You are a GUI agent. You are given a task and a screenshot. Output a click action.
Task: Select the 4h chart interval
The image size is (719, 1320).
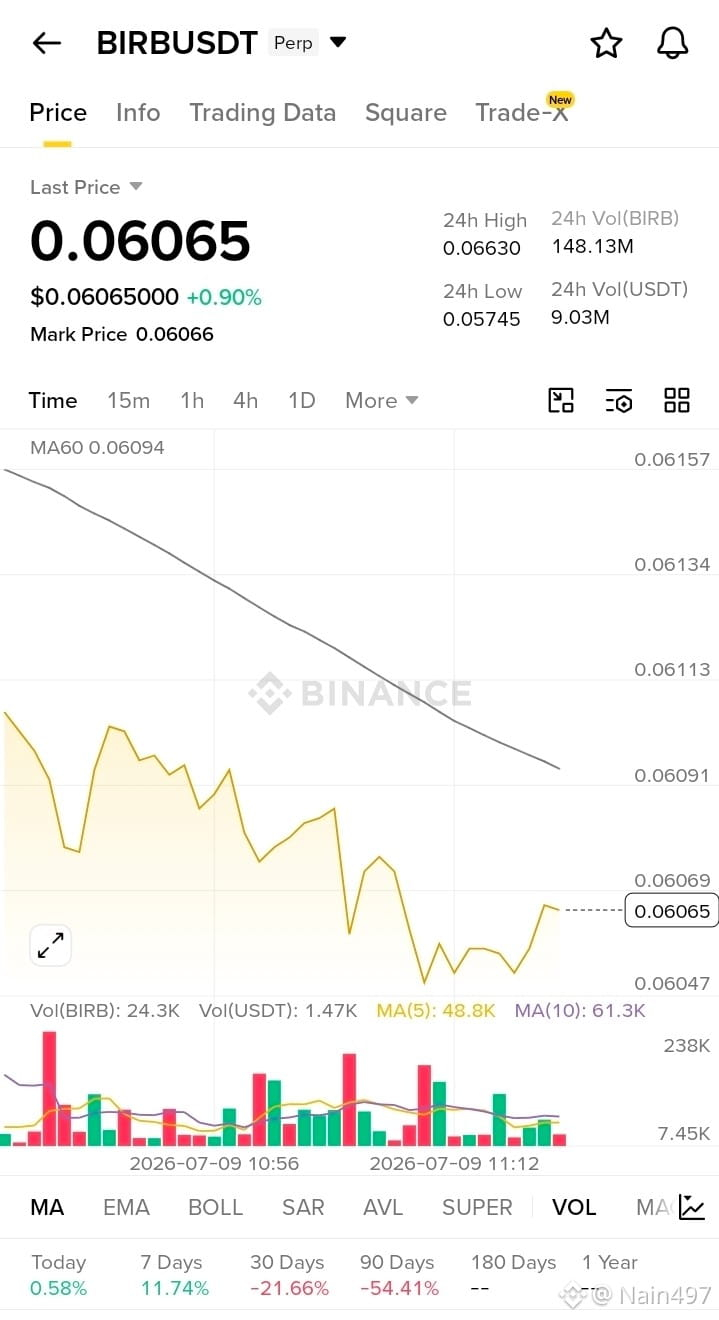(x=245, y=401)
